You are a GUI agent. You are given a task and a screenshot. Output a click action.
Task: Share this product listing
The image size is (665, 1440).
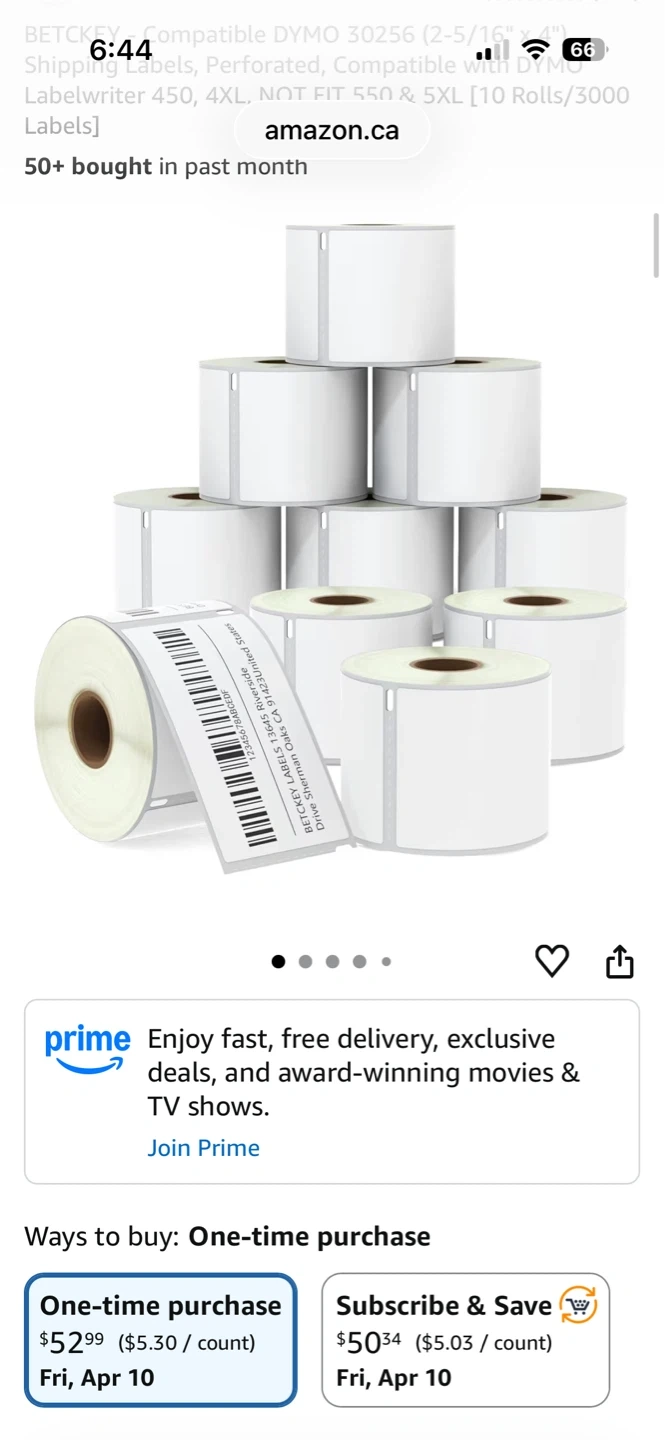[620, 961]
